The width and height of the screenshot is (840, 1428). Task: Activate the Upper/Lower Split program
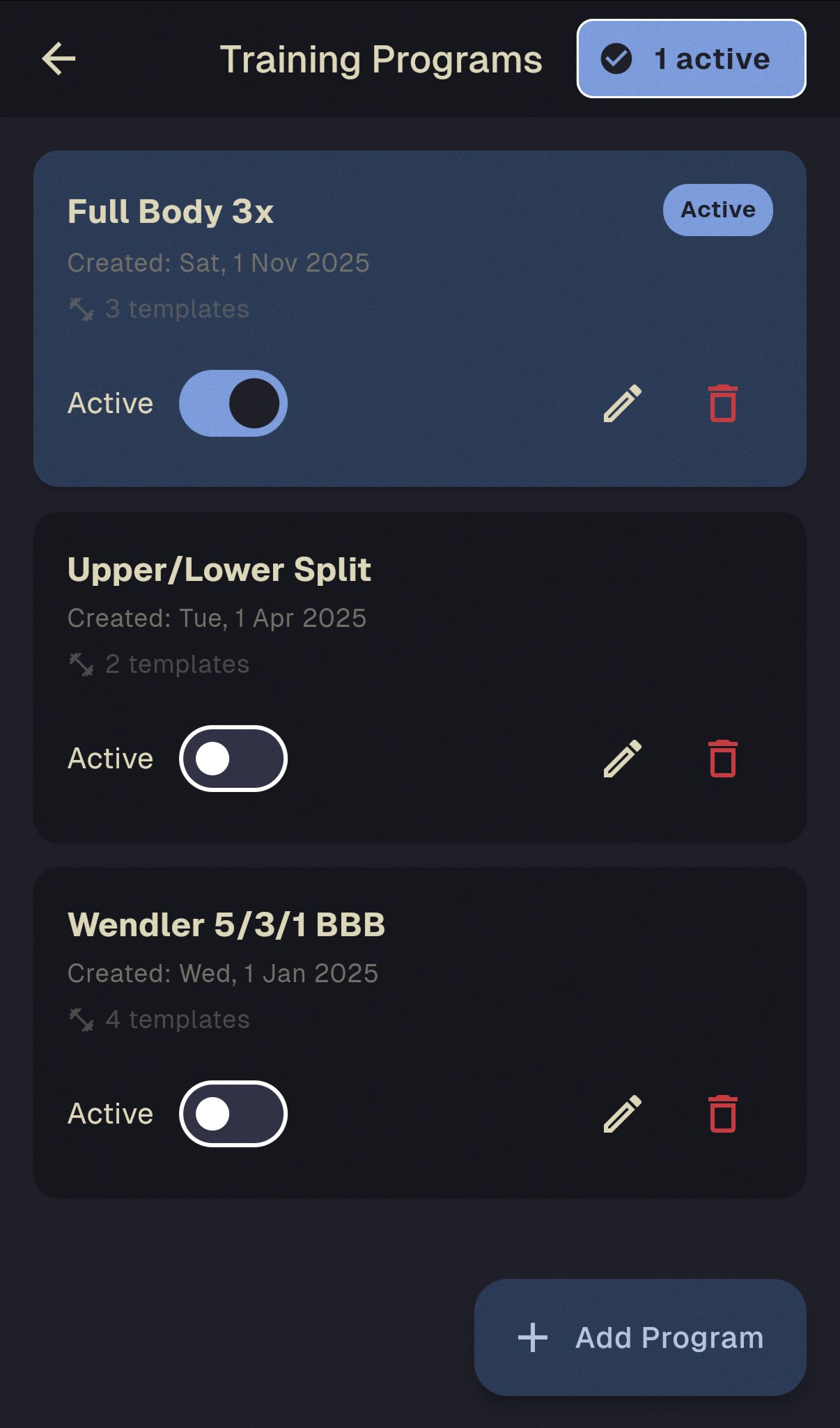coord(233,759)
